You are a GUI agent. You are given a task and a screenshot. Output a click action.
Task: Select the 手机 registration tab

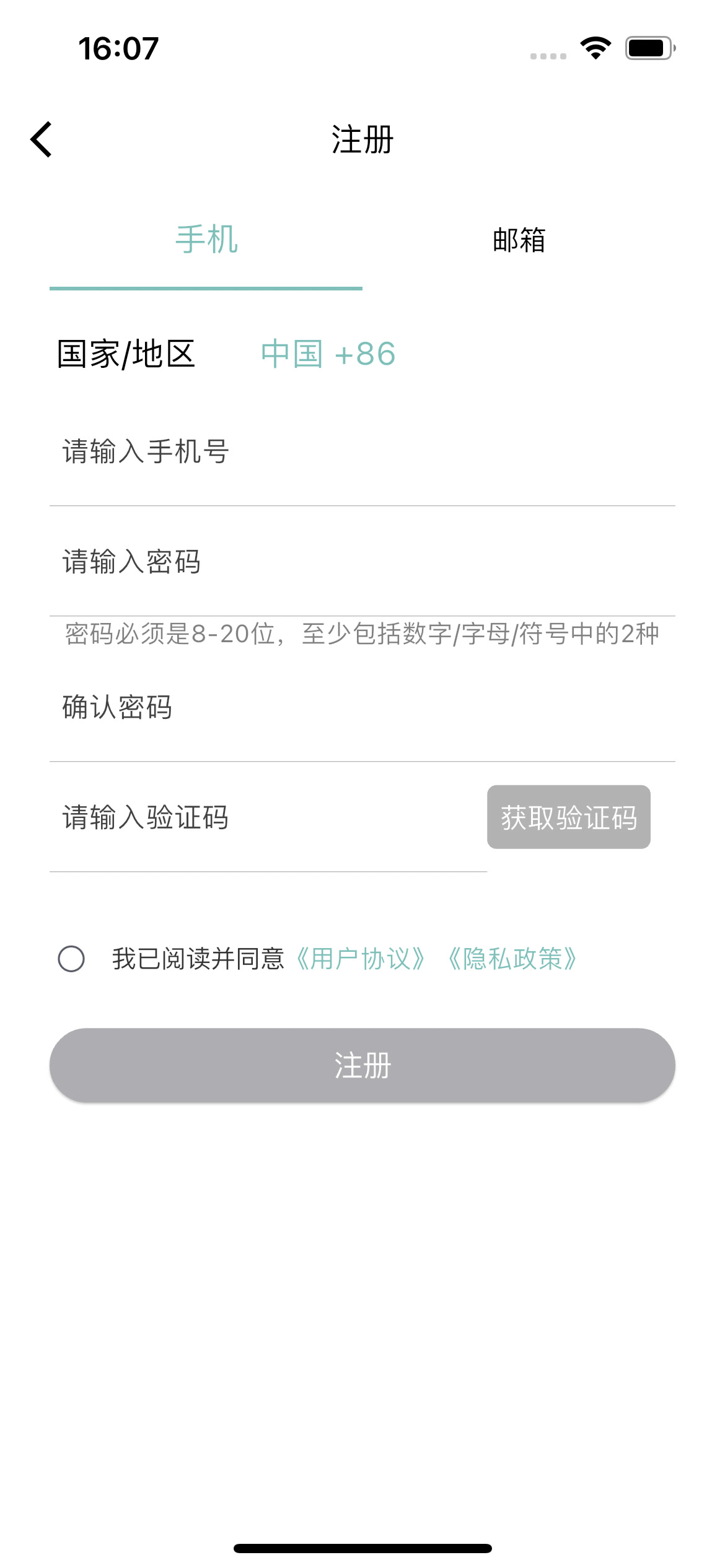[206, 242]
